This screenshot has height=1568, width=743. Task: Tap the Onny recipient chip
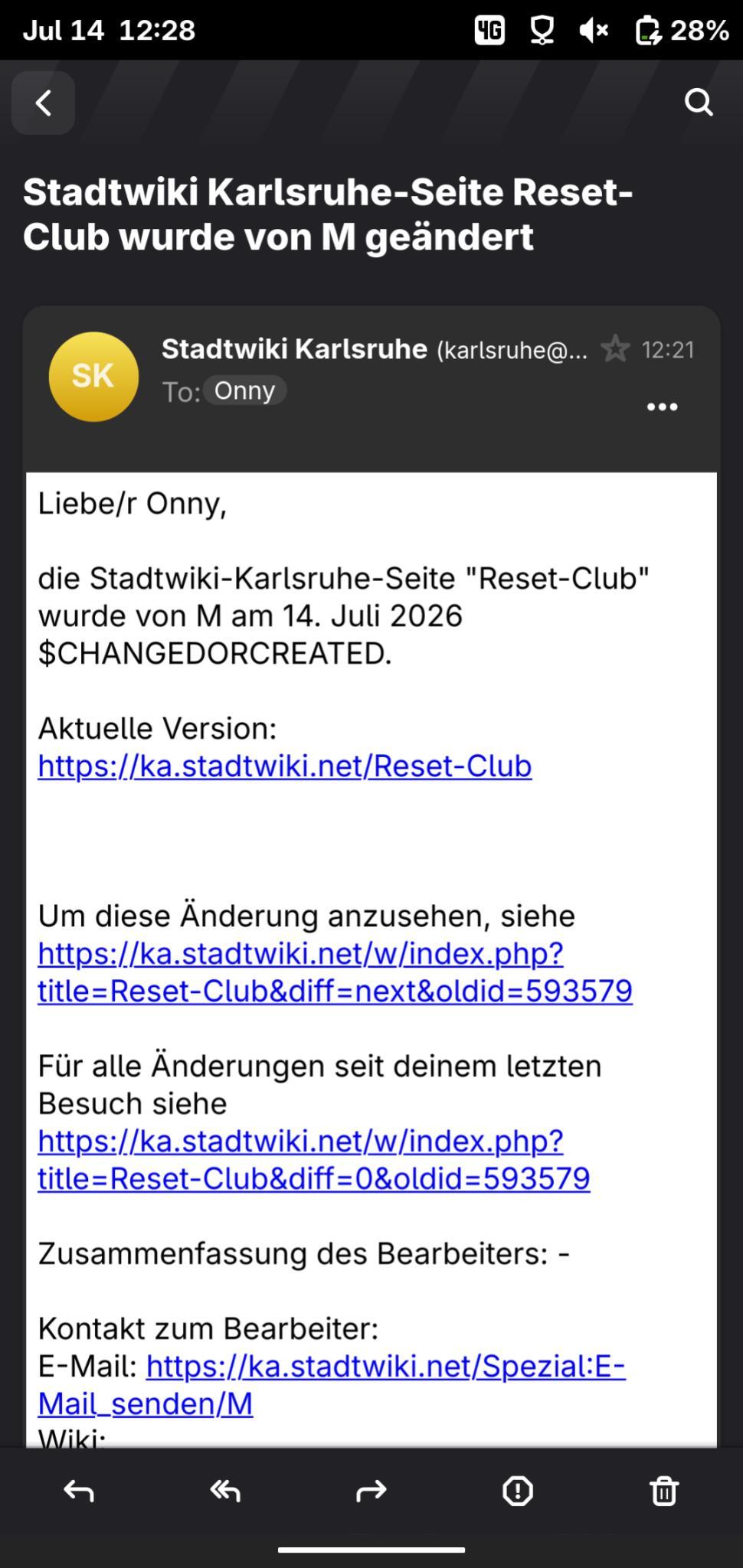pyautogui.click(x=244, y=390)
